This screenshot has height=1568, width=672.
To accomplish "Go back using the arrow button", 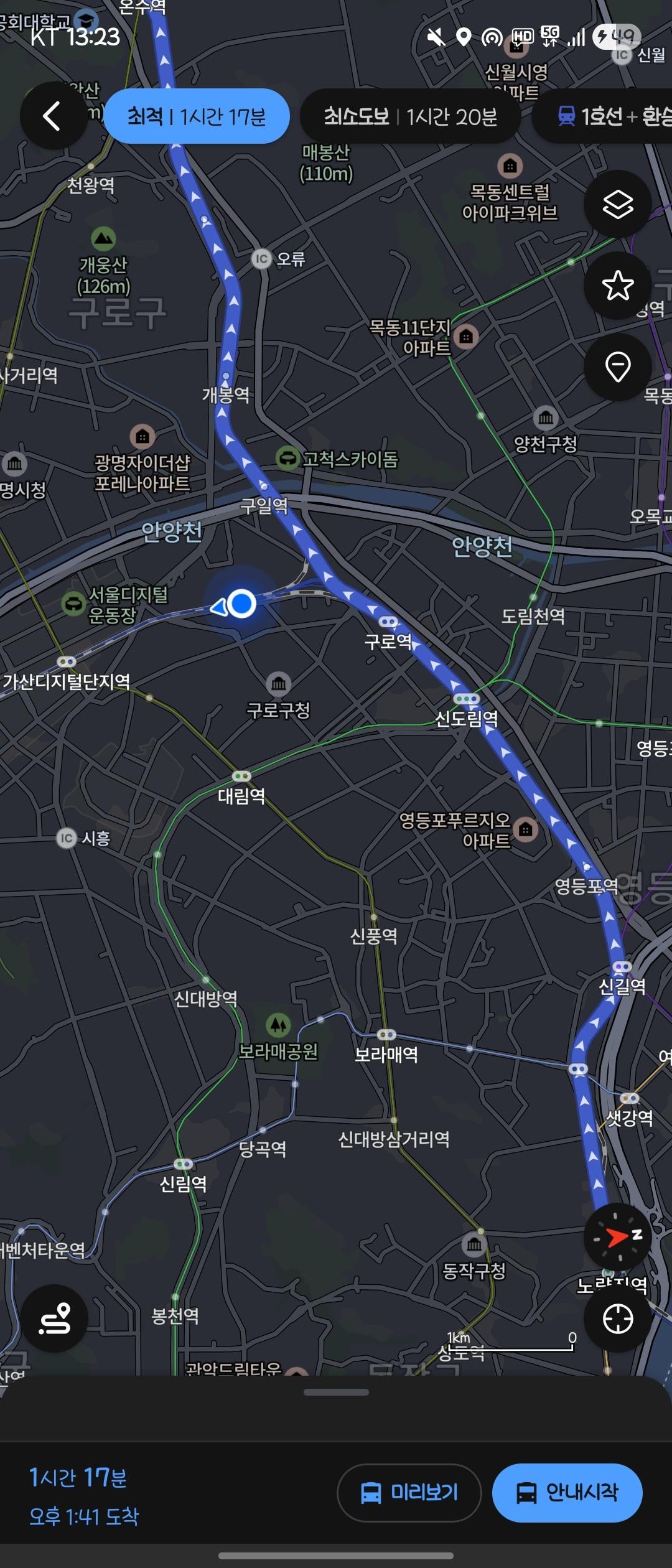I will pos(53,116).
